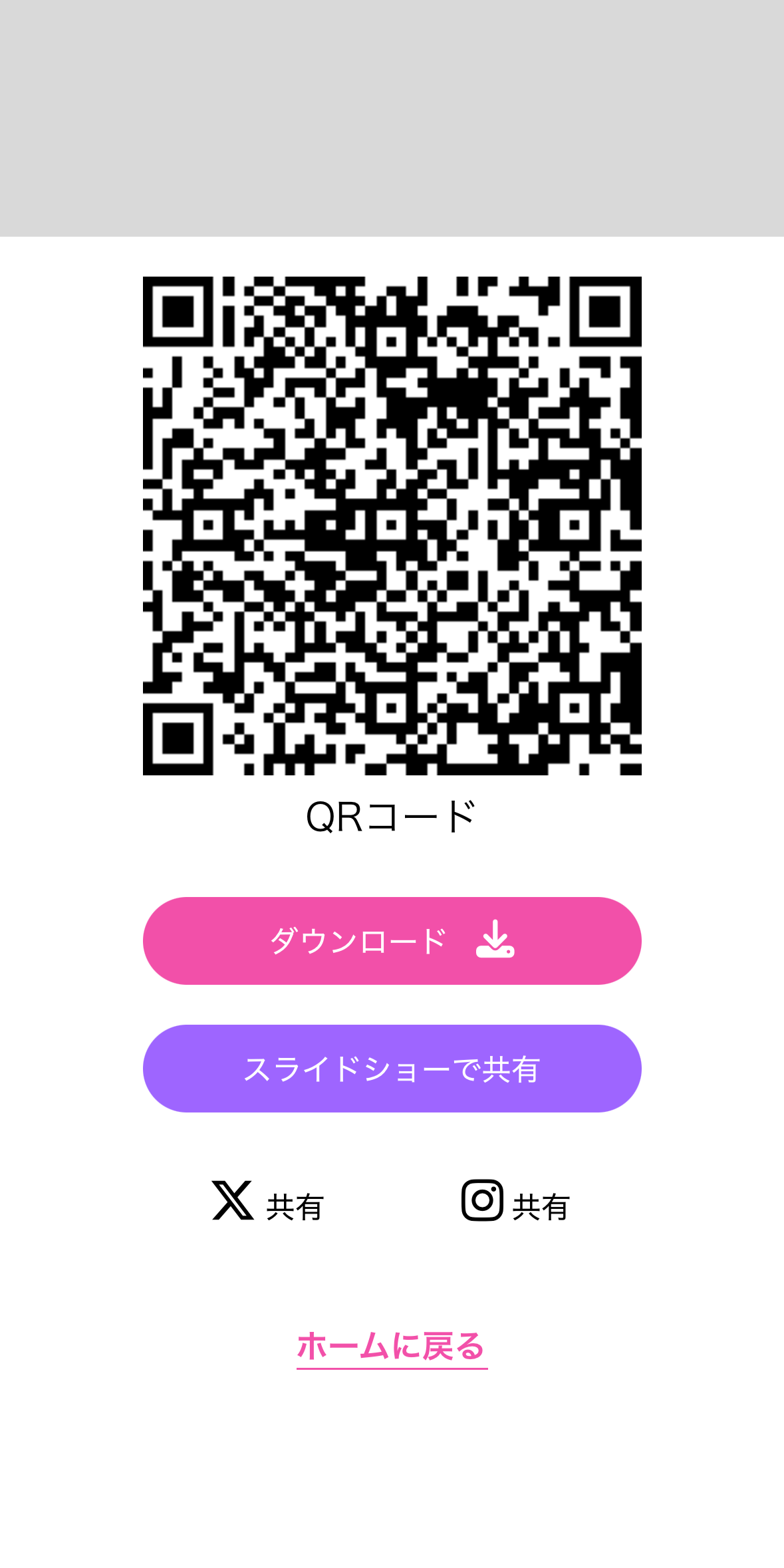The height and width of the screenshot is (1568, 784).
Task: Open Instagram sharing via its icon
Action: pos(482,1201)
